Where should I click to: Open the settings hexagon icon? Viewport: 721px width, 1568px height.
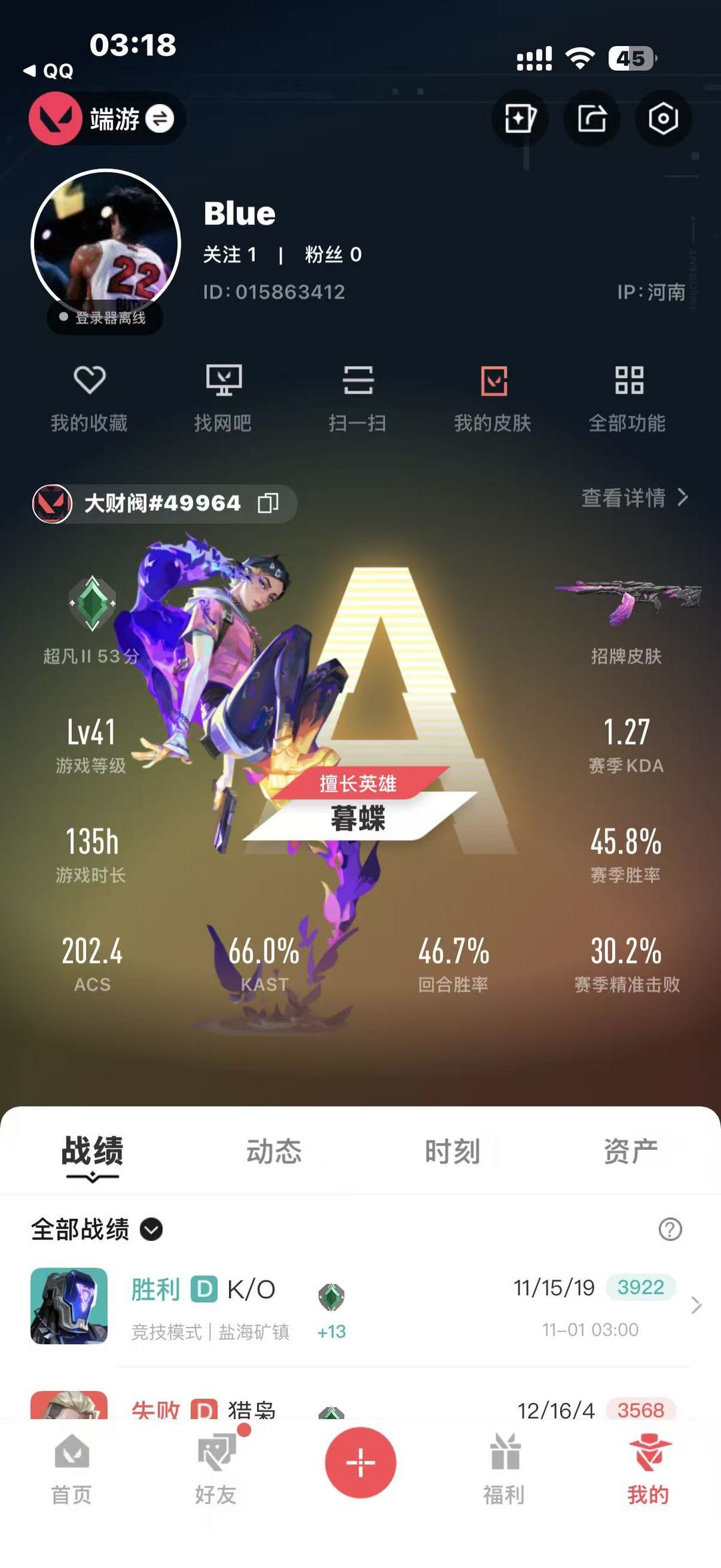663,119
